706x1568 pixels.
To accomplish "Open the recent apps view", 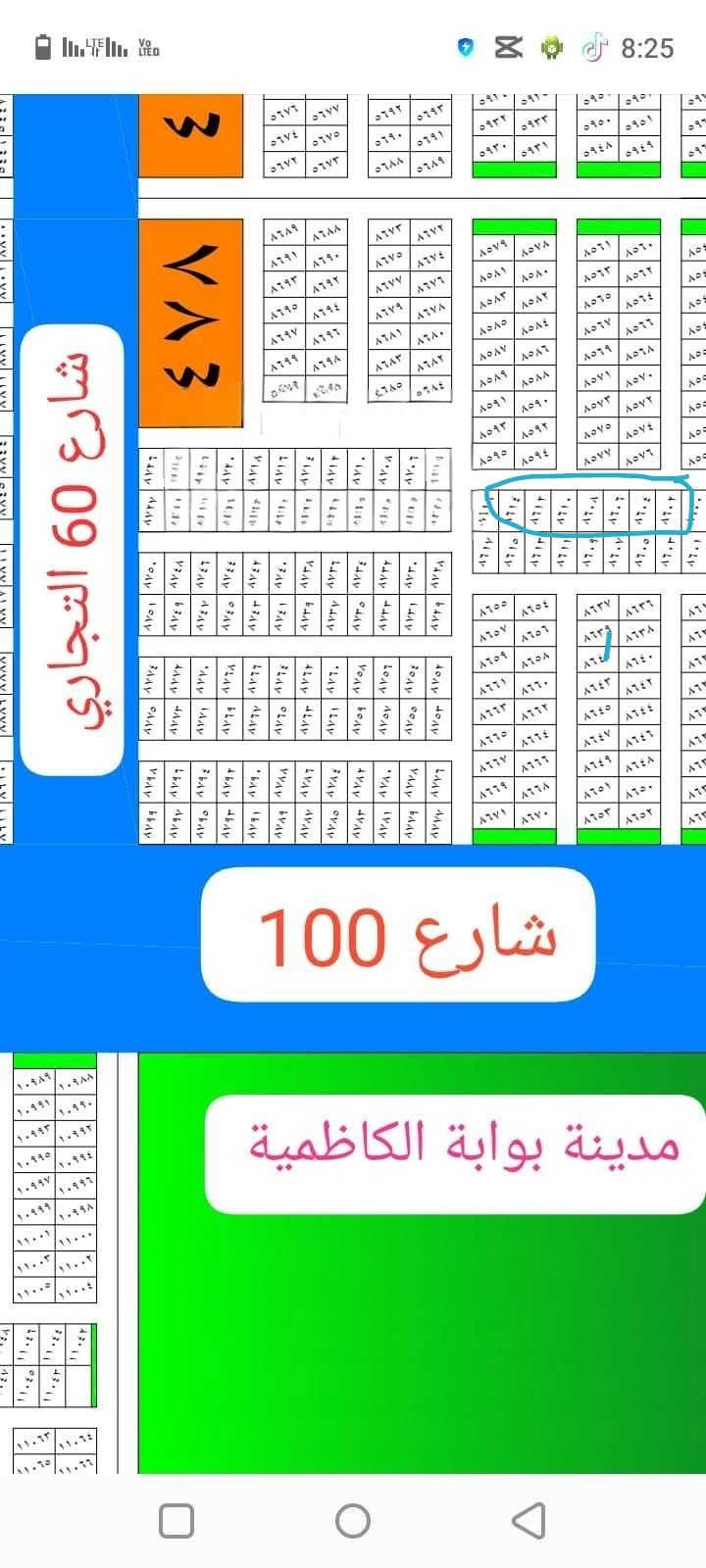I will 176,1521.
